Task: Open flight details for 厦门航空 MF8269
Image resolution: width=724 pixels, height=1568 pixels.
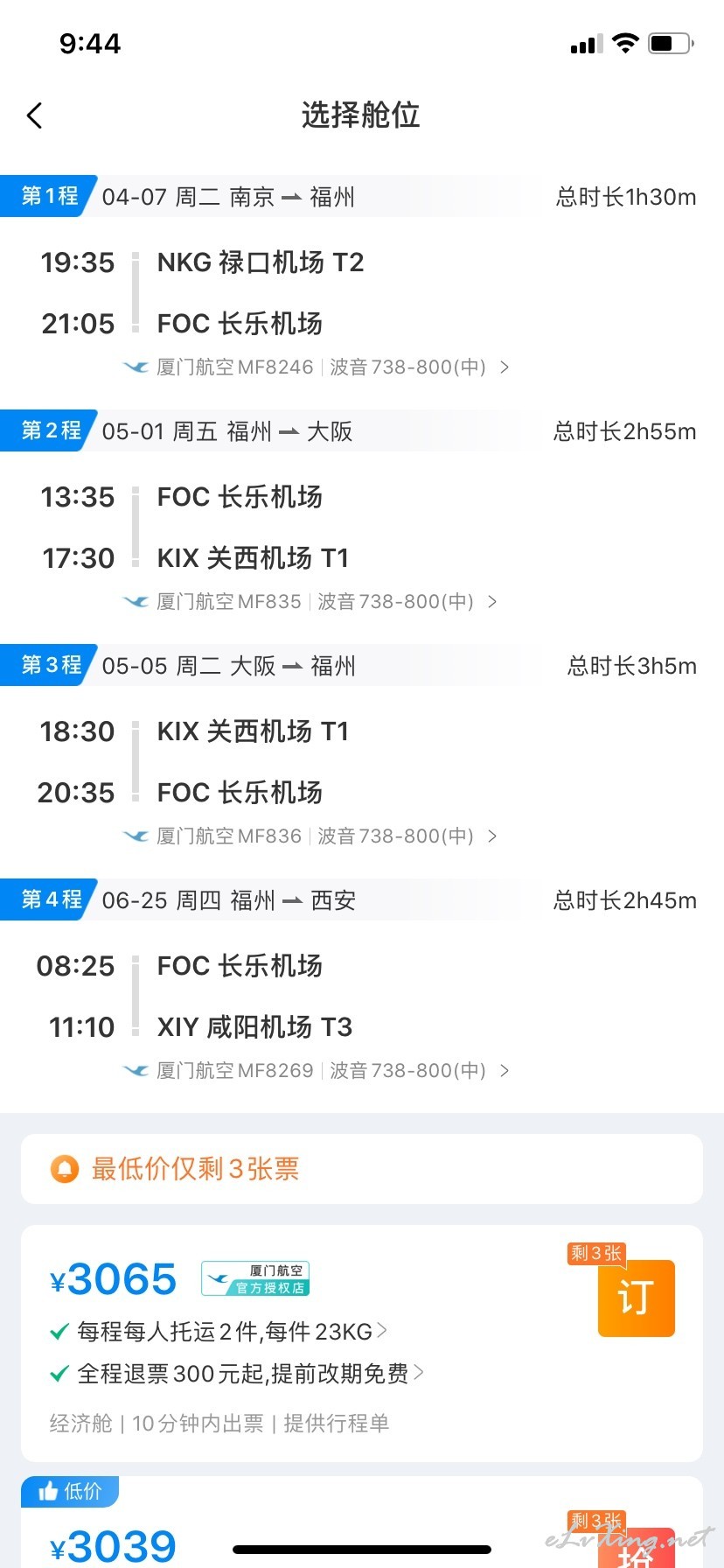Action: [317, 1071]
